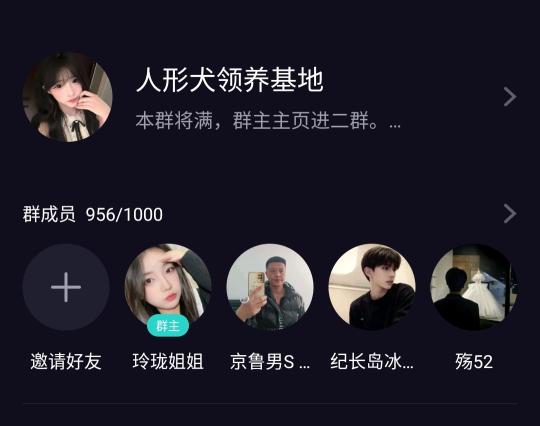
Task: Tap 邀请好友 plus button
Action: coord(66,287)
